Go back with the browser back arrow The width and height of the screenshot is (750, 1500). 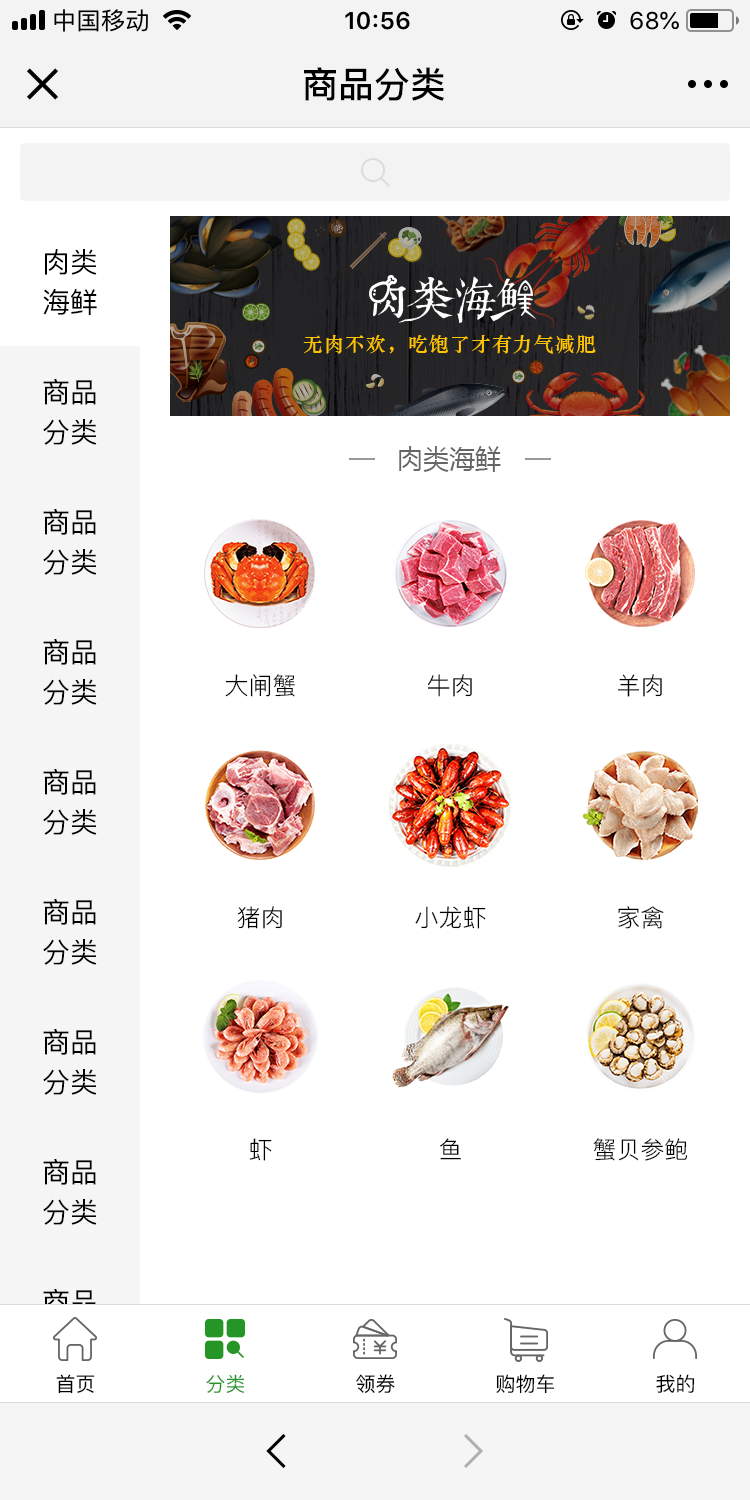(277, 1450)
